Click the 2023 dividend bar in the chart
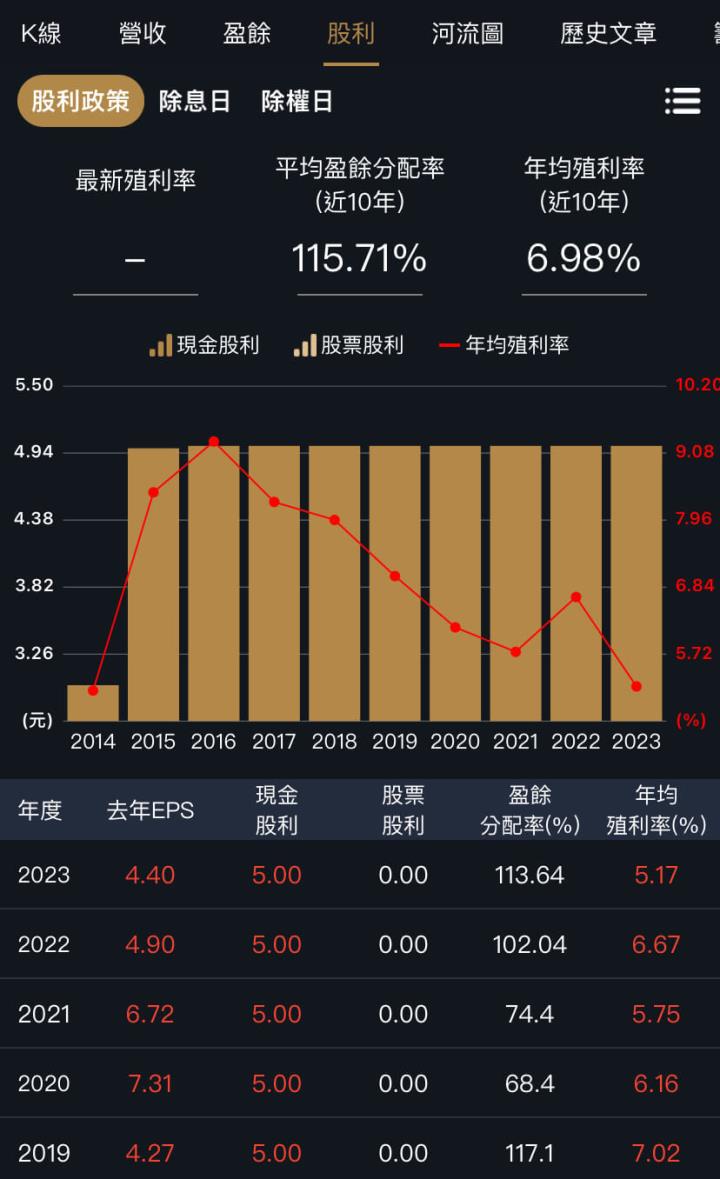Screen dimensions: 720x1179 pyautogui.click(x=635, y=580)
